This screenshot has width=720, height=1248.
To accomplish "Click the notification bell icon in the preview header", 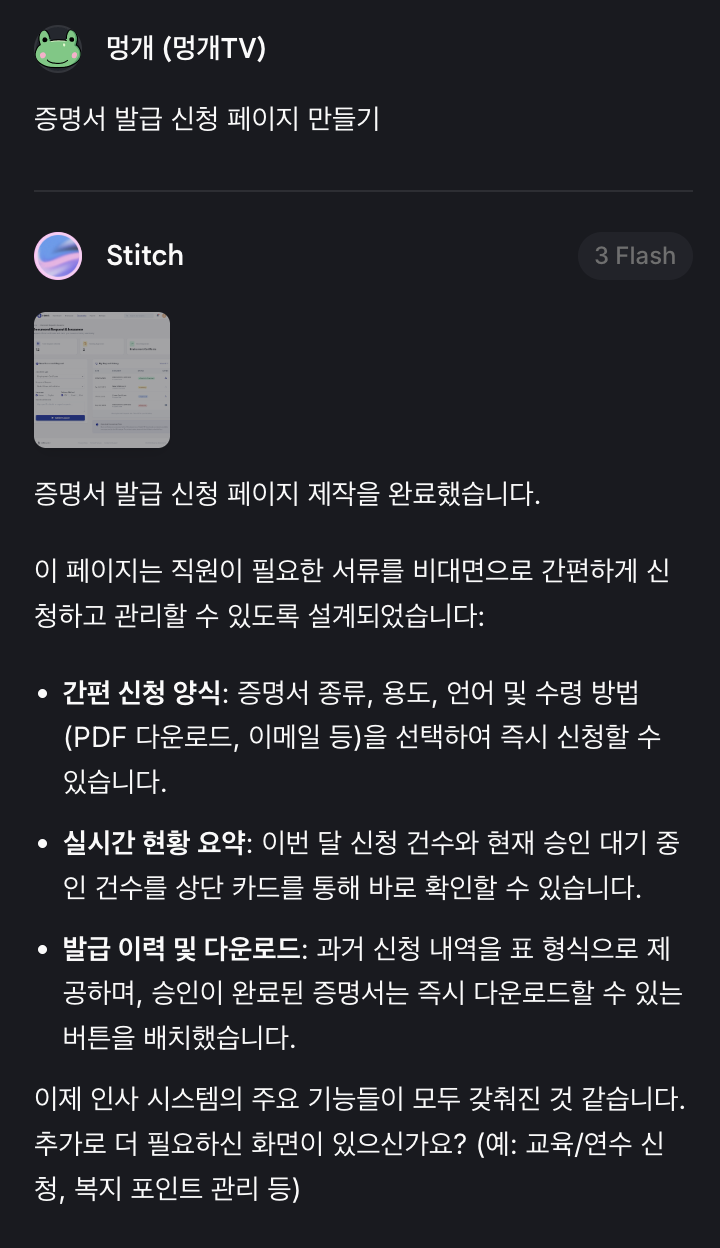I will point(158,316).
